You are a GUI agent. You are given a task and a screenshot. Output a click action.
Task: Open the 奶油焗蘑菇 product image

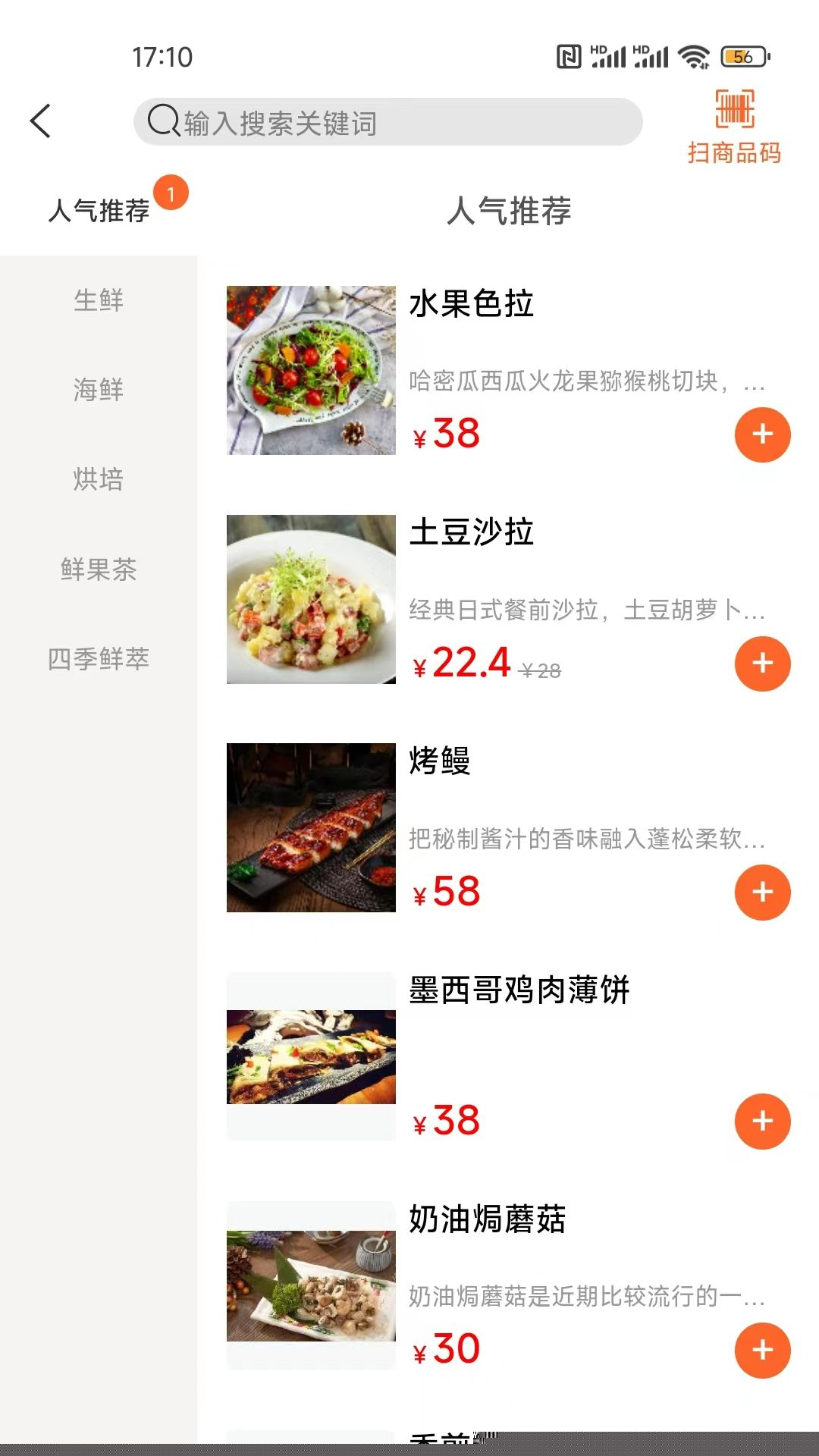pyautogui.click(x=311, y=1285)
